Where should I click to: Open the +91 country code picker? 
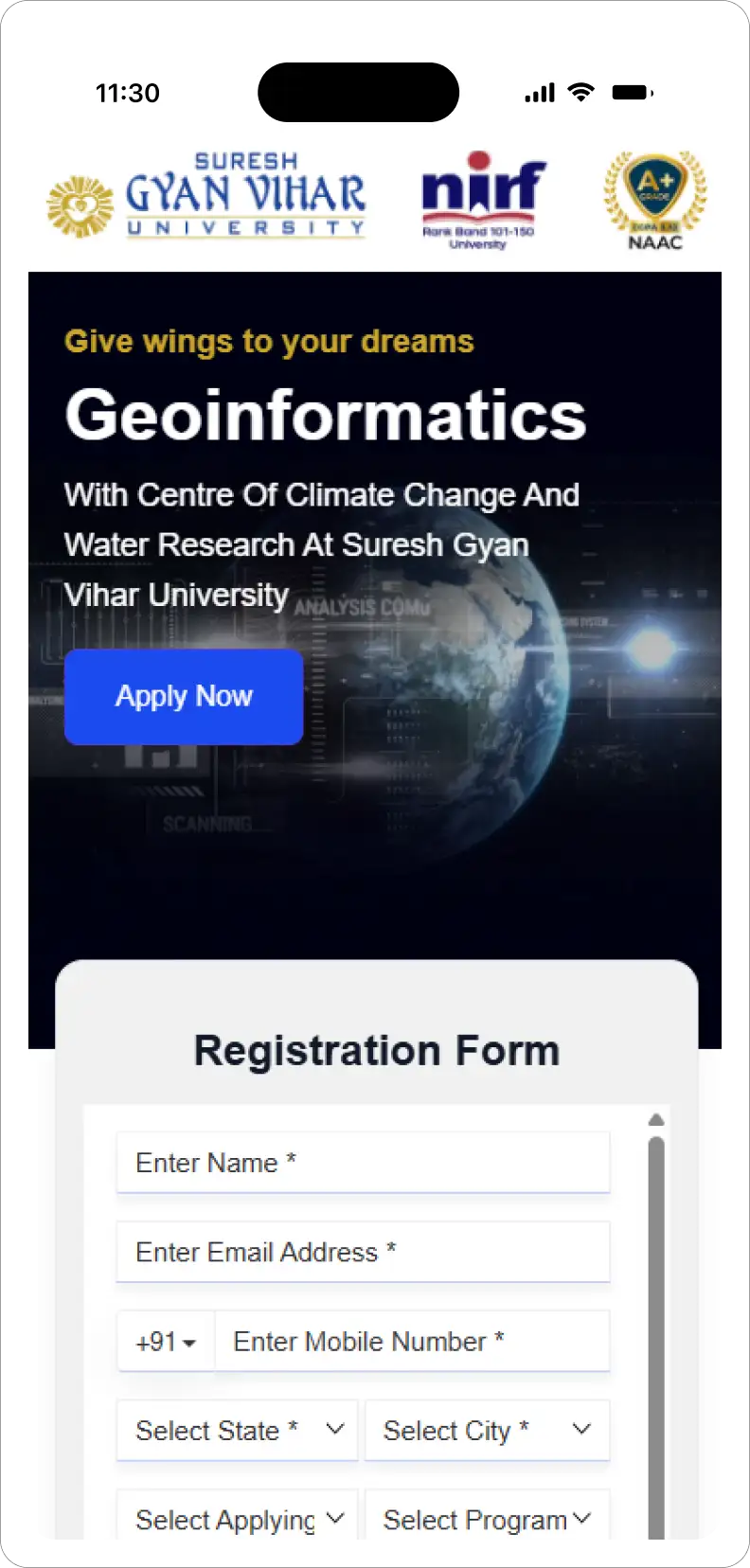click(166, 1342)
